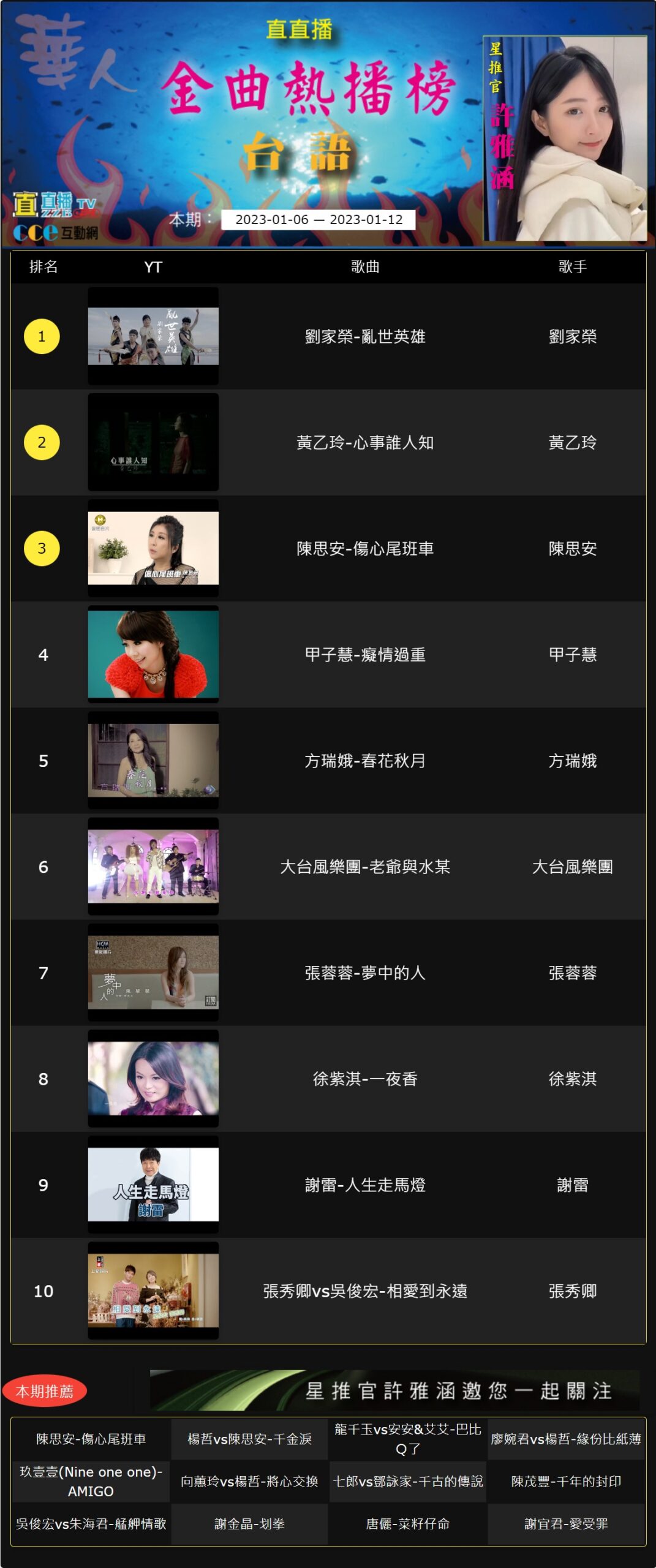Open recommended song 楊哲vs陳思安-千金淚

[249, 1439]
